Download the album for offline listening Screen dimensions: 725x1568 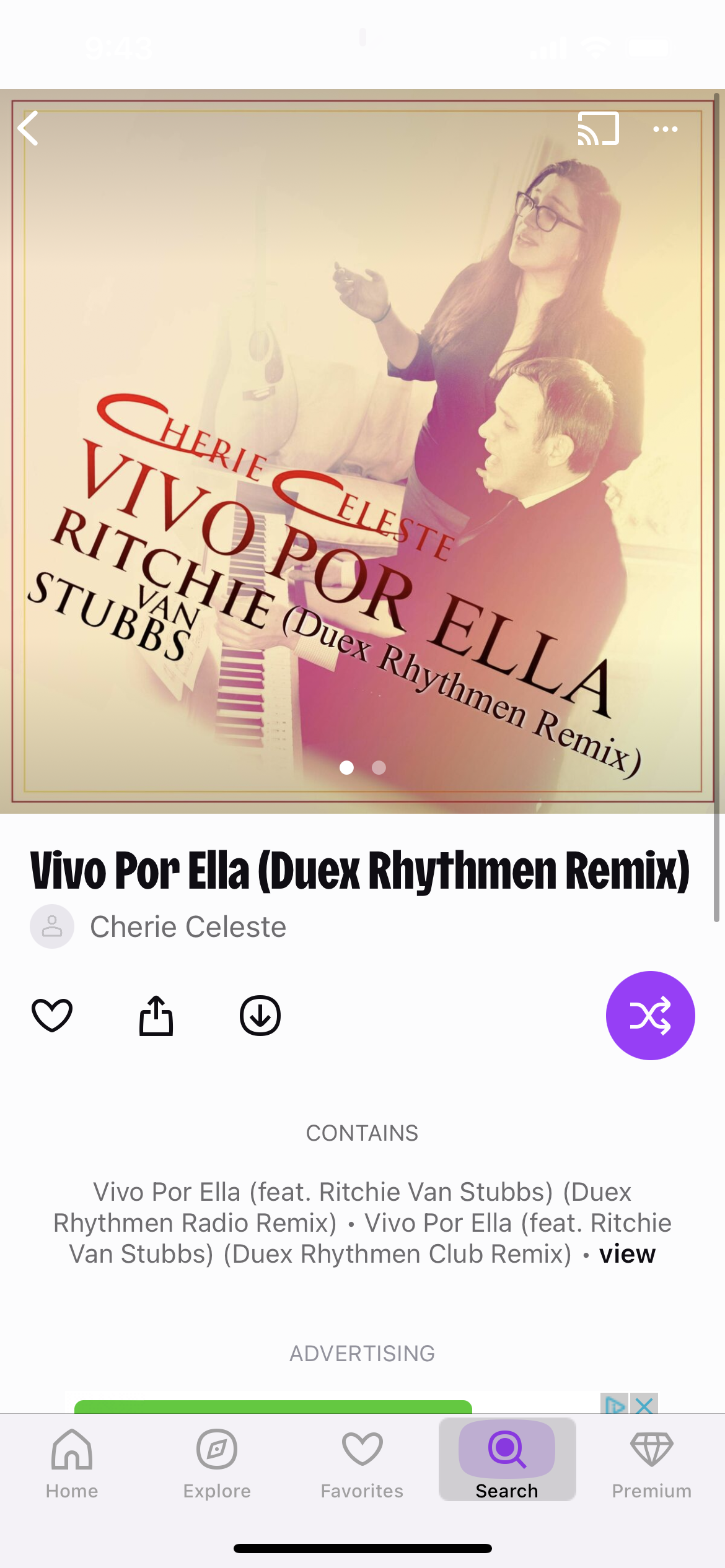260,1016
